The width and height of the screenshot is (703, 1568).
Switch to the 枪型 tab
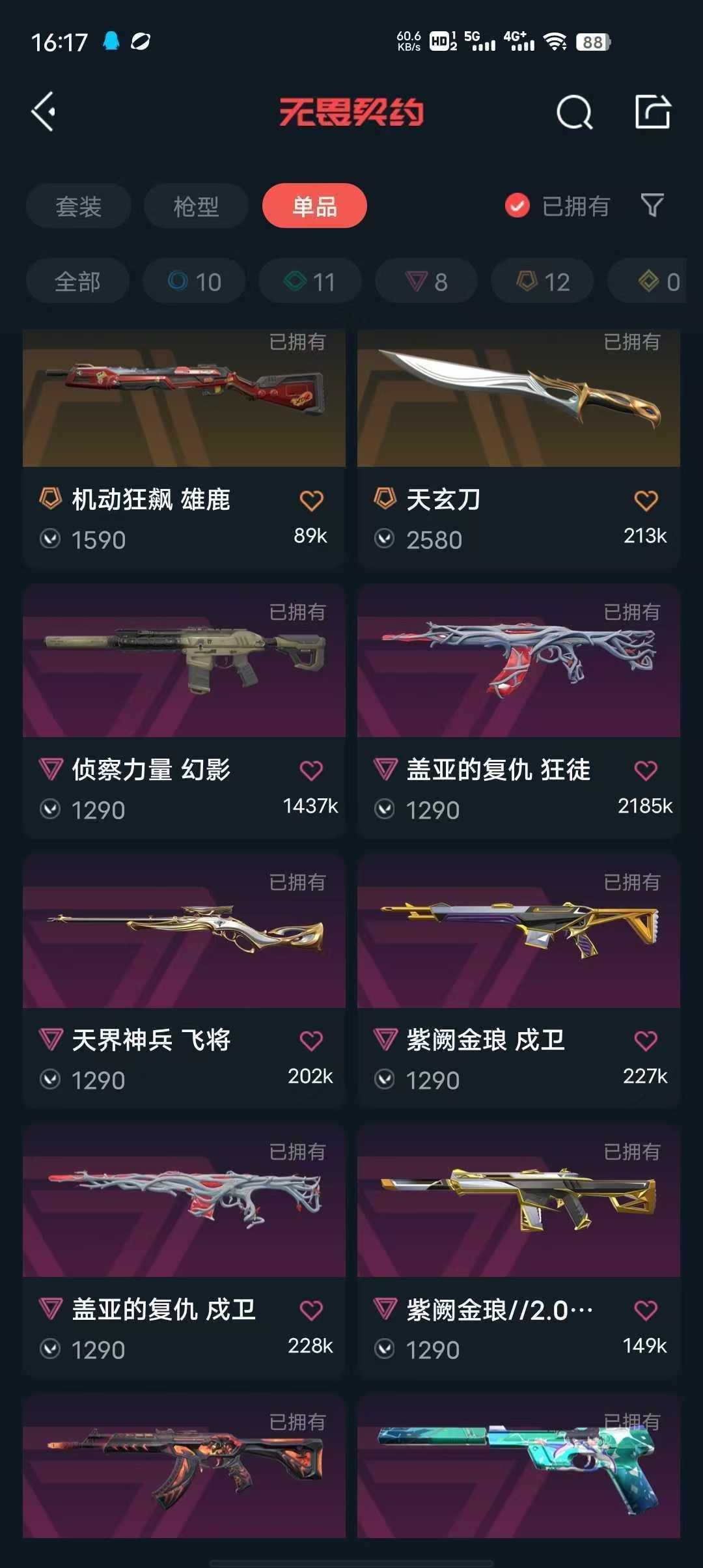(x=196, y=206)
